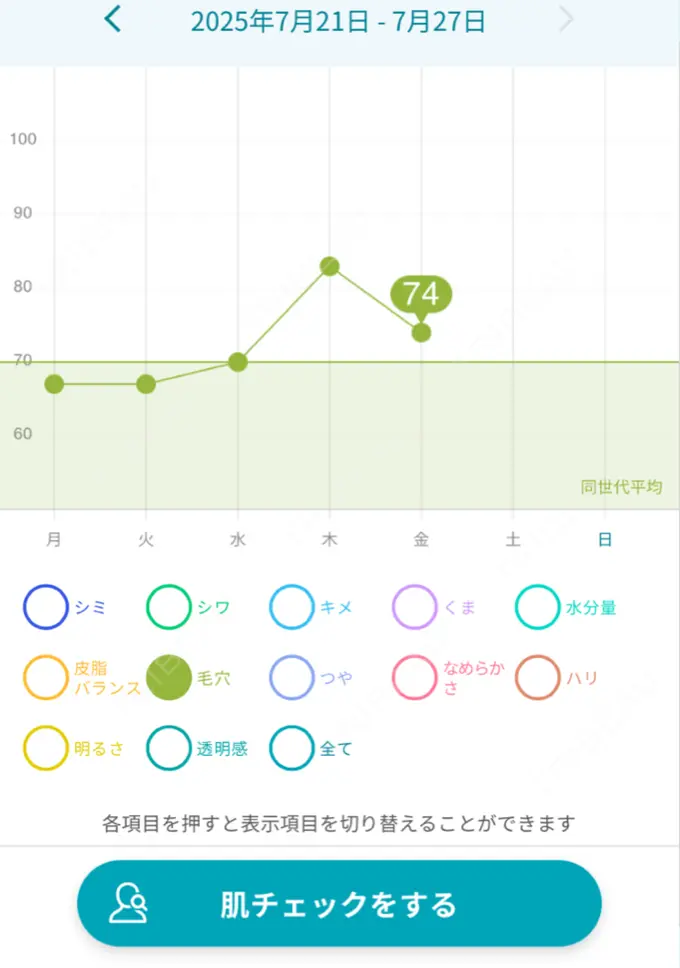Display the 水分量 graph
The height and width of the screenshot is (968, 680).
(x=538, y=607)
